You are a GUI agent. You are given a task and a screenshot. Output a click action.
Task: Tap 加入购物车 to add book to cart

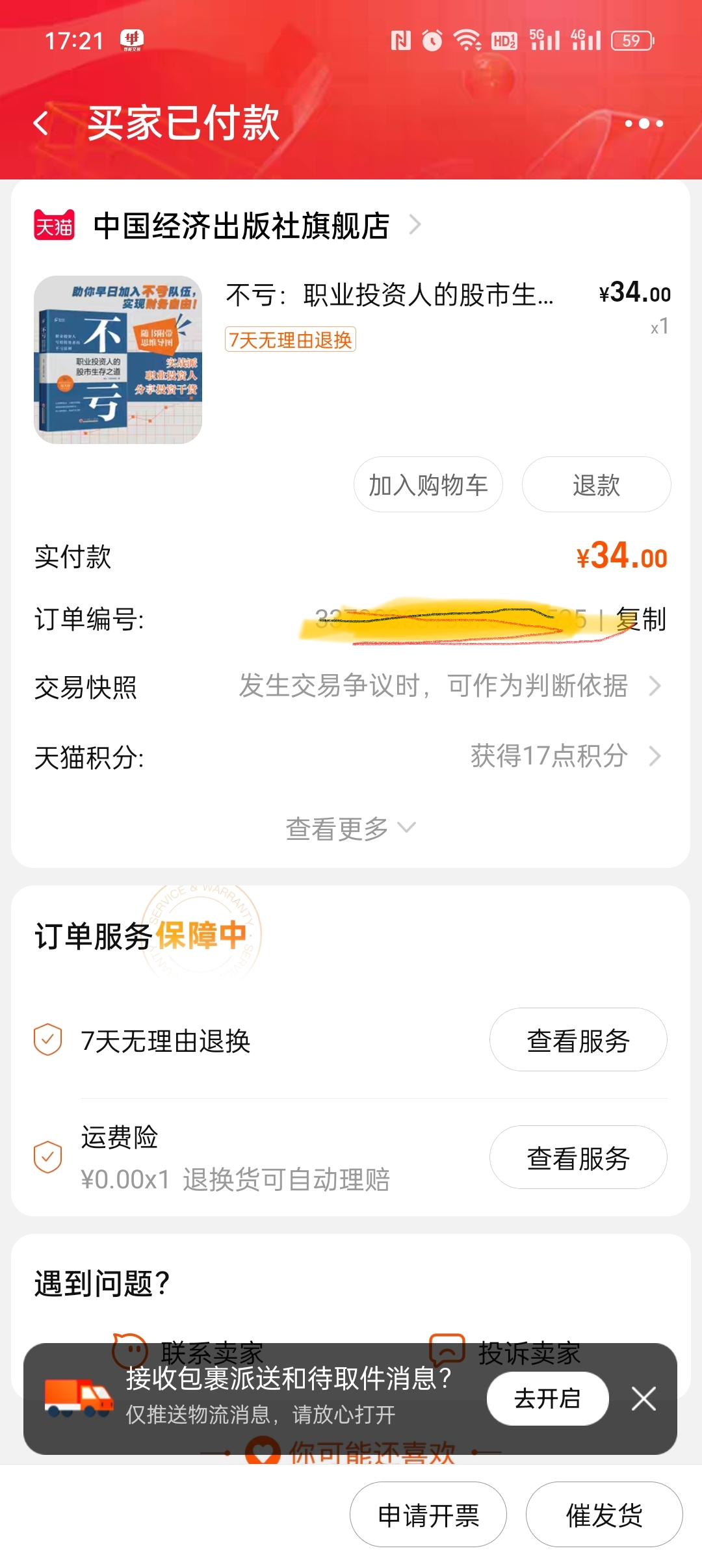click(428, 485)
